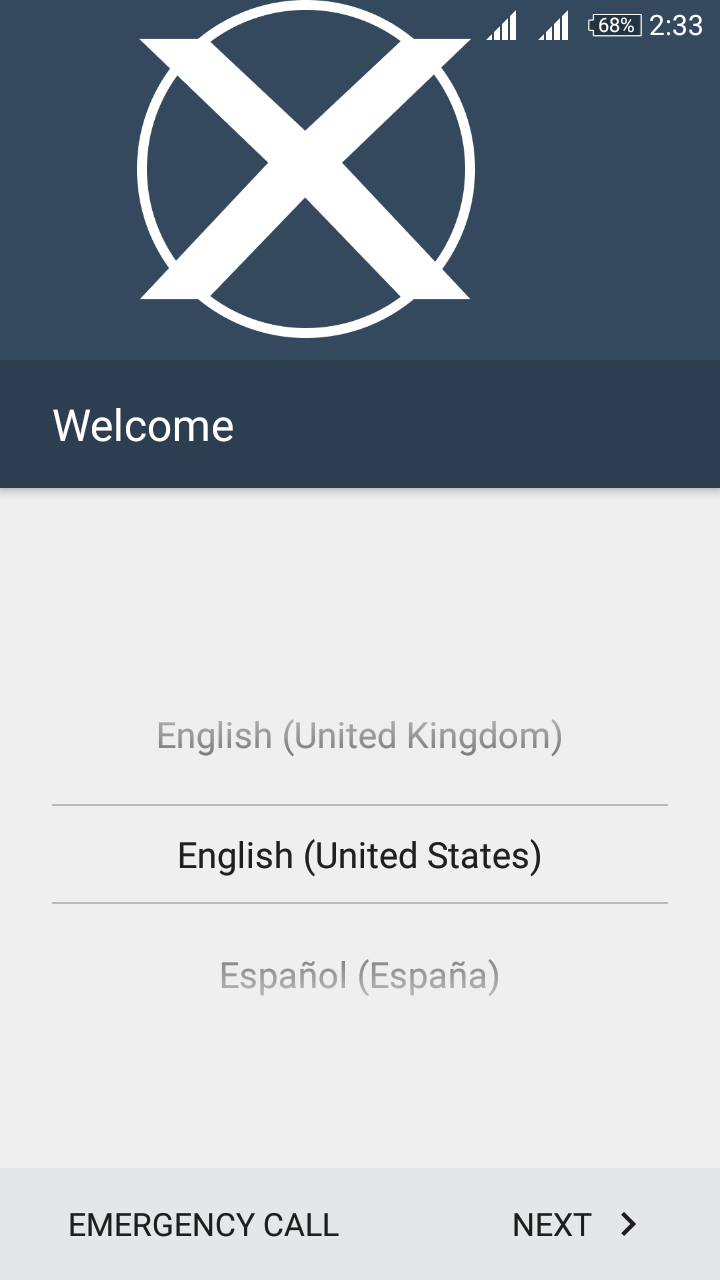Choose English (United States) language
The image size is (720, 1280).
[359, 856]
